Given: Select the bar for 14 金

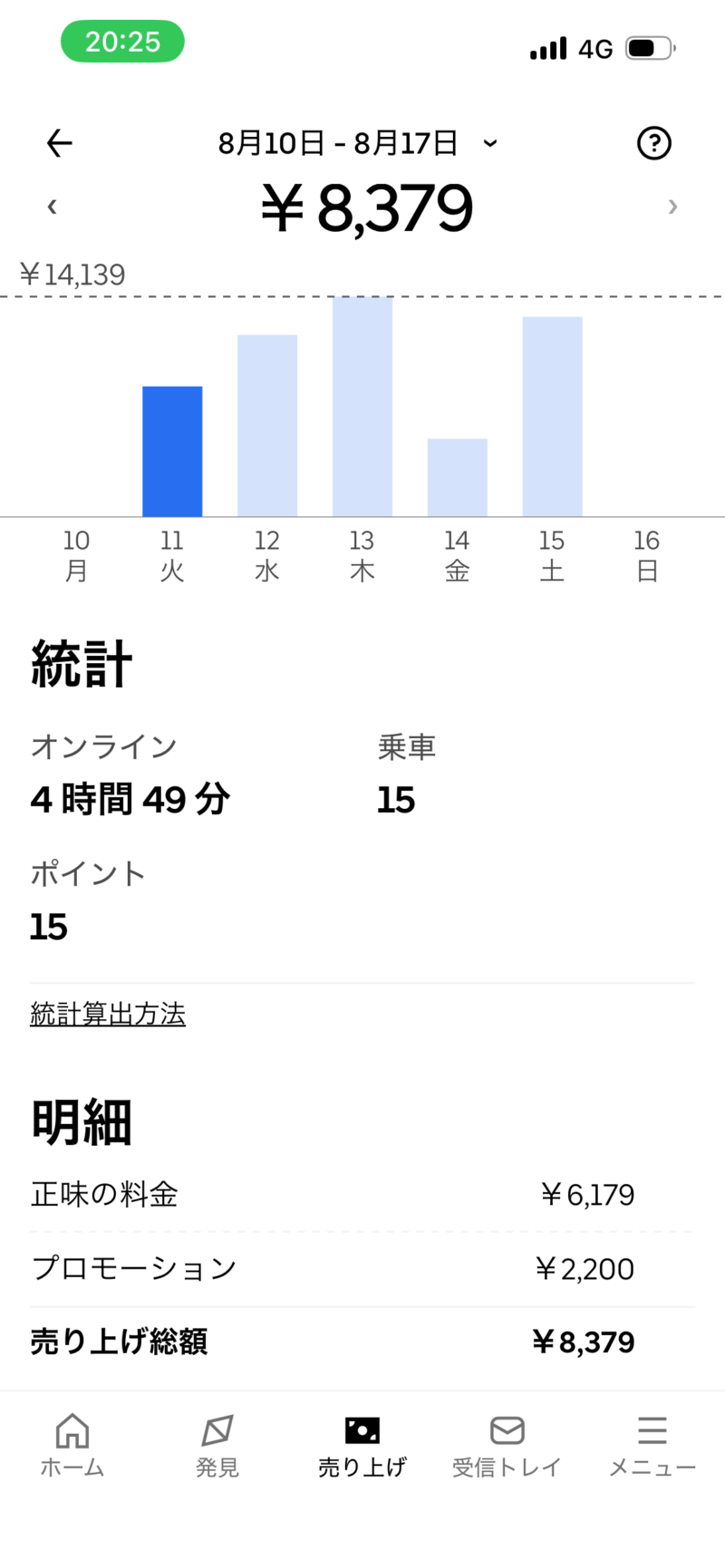Looking at the screenshot, I should (458, 477).
